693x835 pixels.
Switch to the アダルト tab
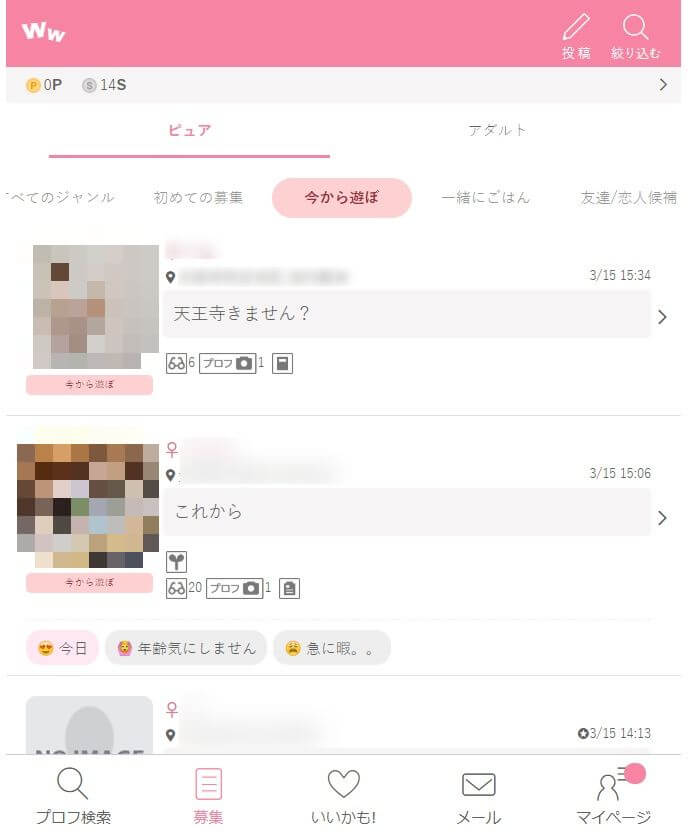click(x=497, y=131)
